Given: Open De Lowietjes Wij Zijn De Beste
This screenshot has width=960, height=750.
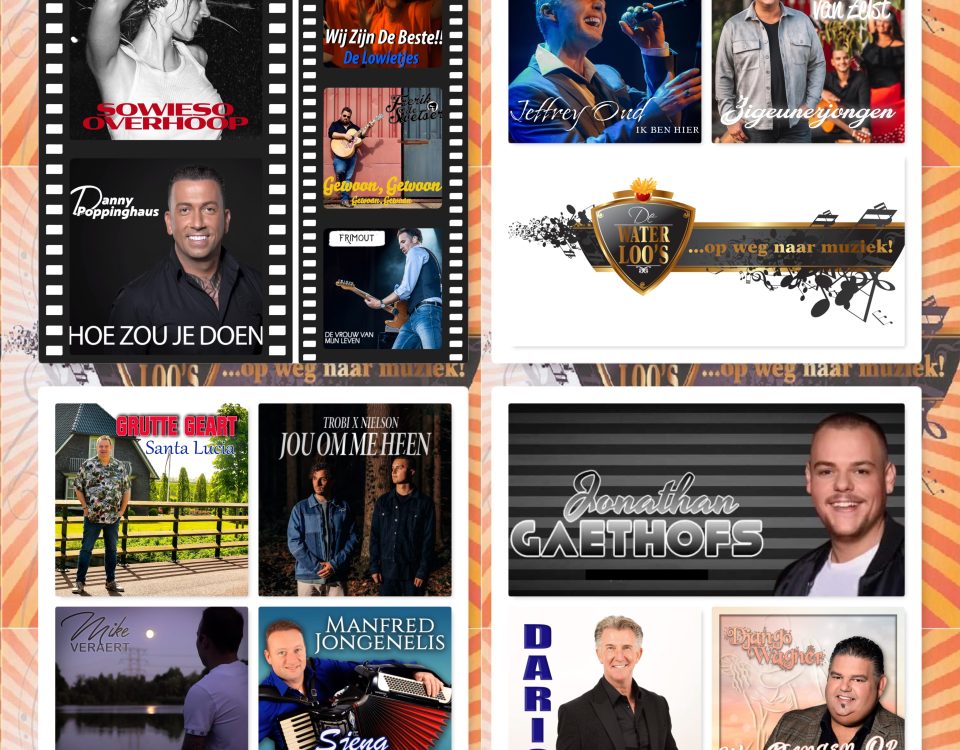Looking at the screenshot, I should pyautogui.click(x=382, y=33).
